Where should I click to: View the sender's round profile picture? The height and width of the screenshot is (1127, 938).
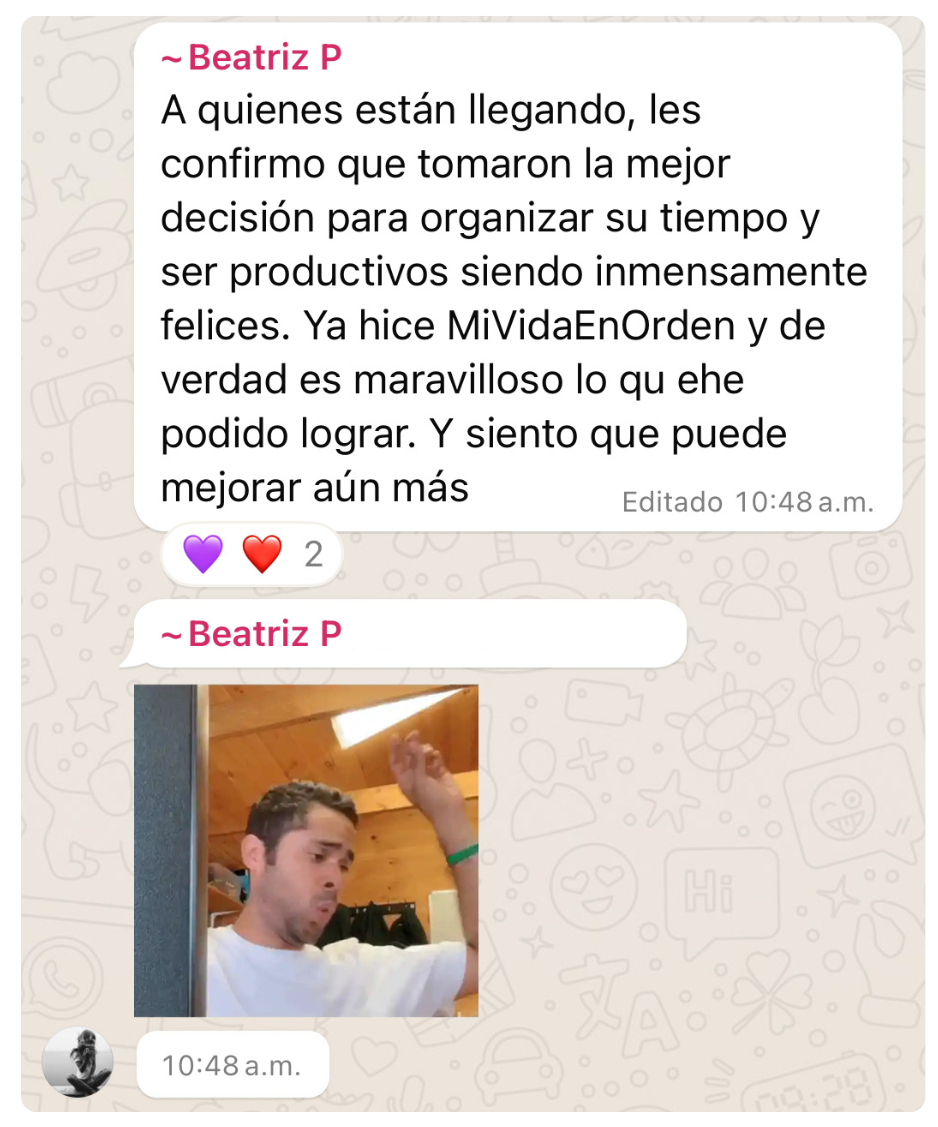point(78,1062)
